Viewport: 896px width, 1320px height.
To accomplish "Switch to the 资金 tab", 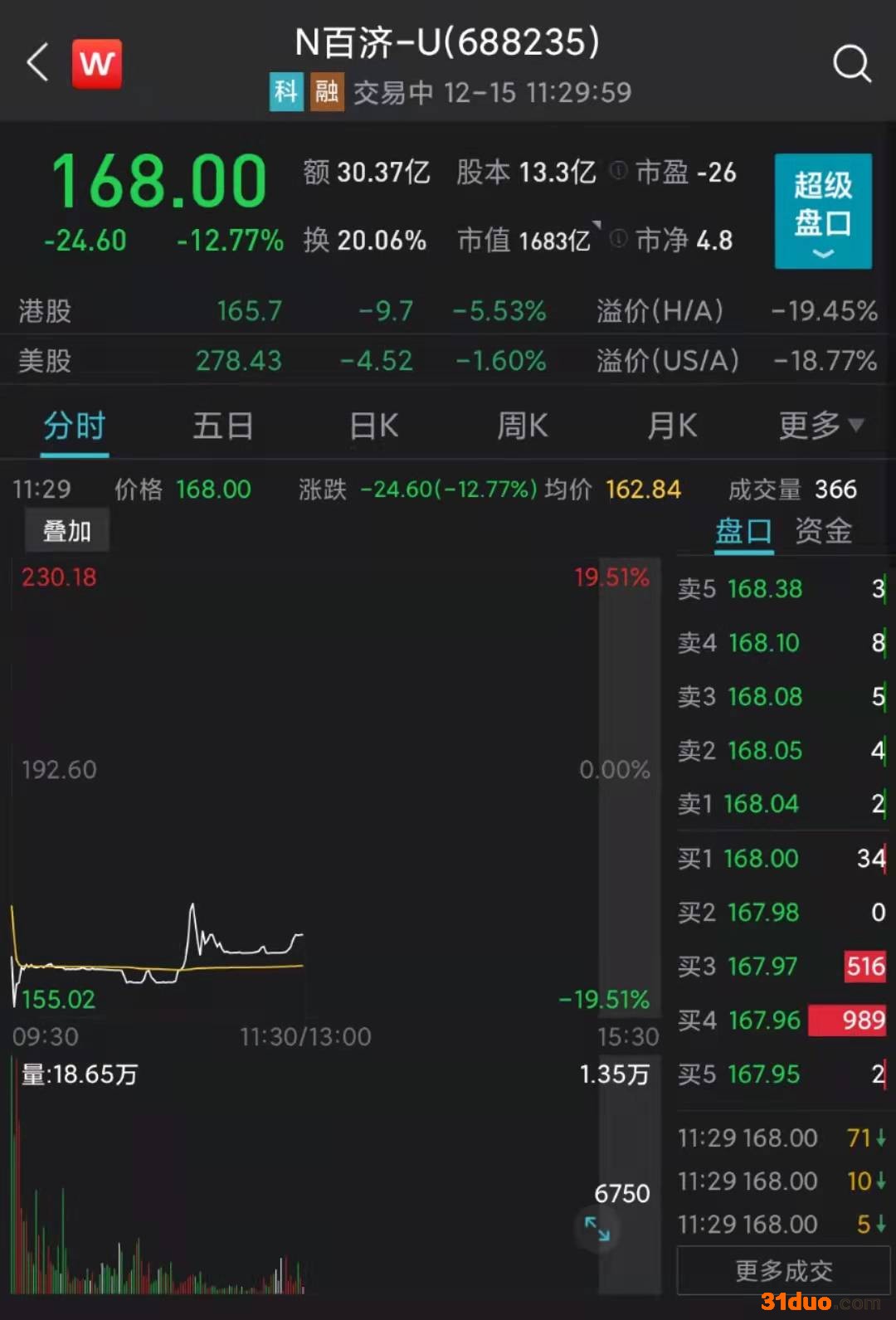I will (823, 531).
